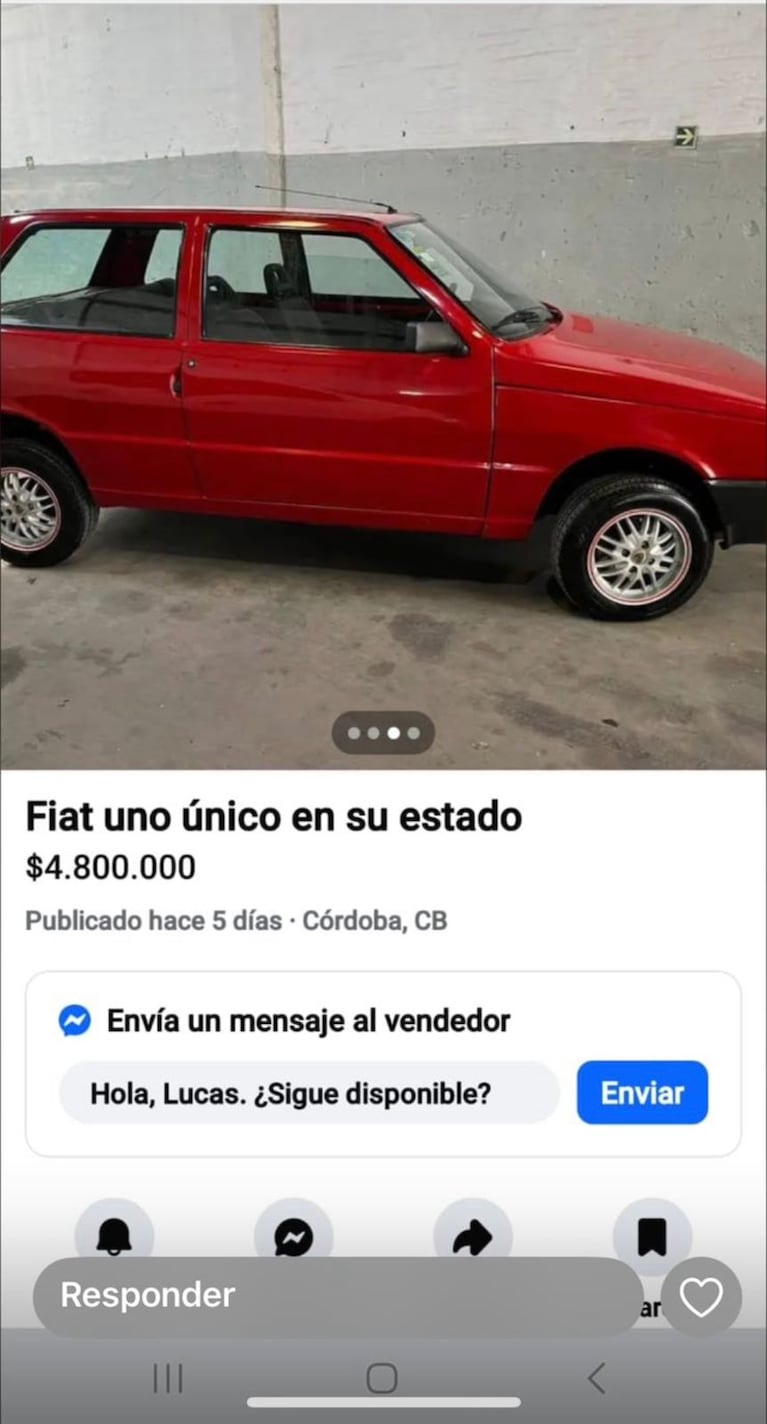This screenshot has height=1424, width=767.
Task: Save the listing with the bookmark icon
Action: (x=652, y=1234)
